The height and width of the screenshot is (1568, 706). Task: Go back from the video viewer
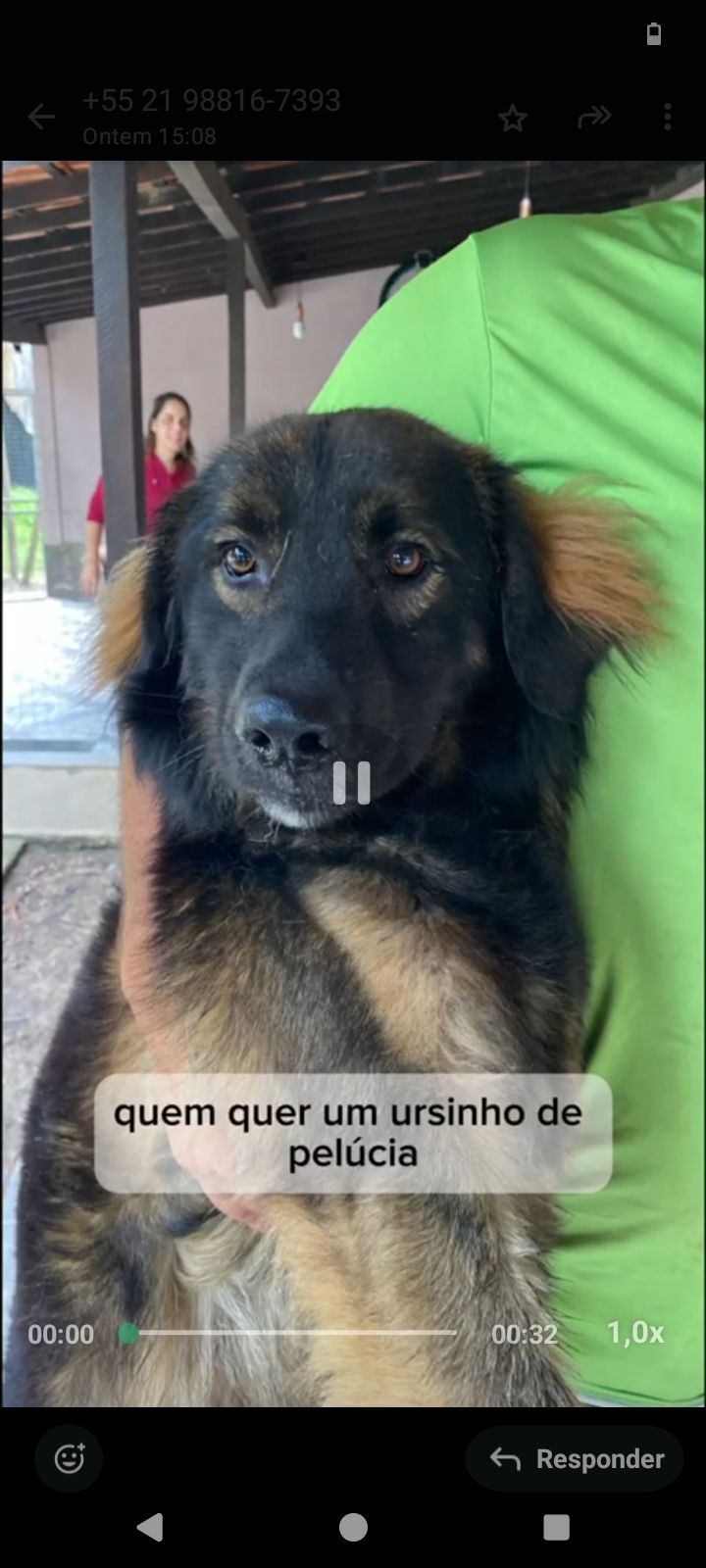coord(41,118)
